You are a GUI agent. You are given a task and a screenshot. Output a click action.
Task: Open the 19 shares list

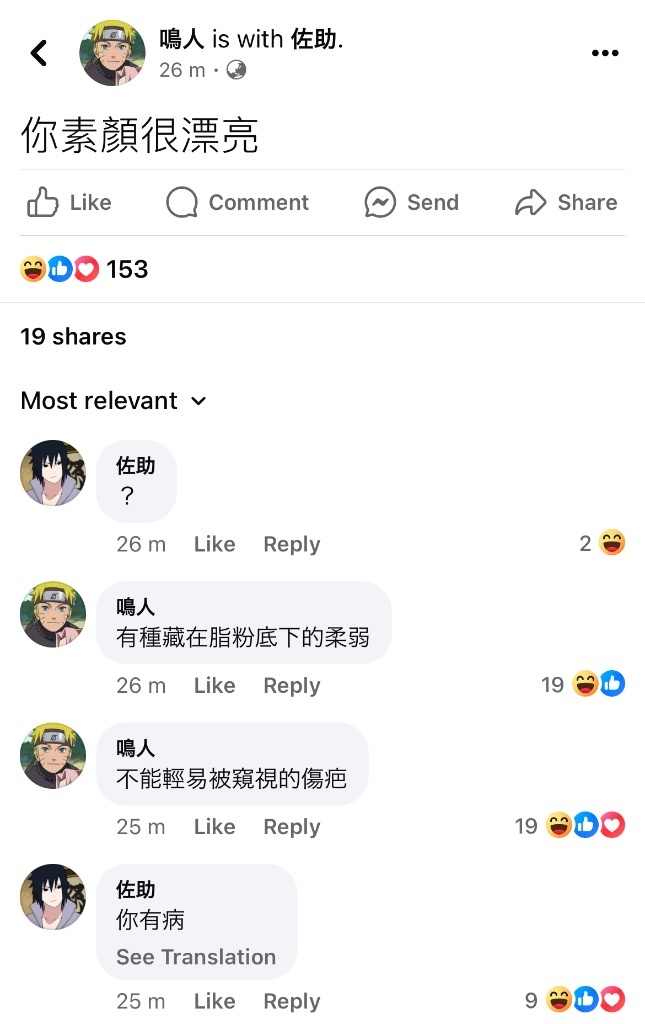pos(73,336)
